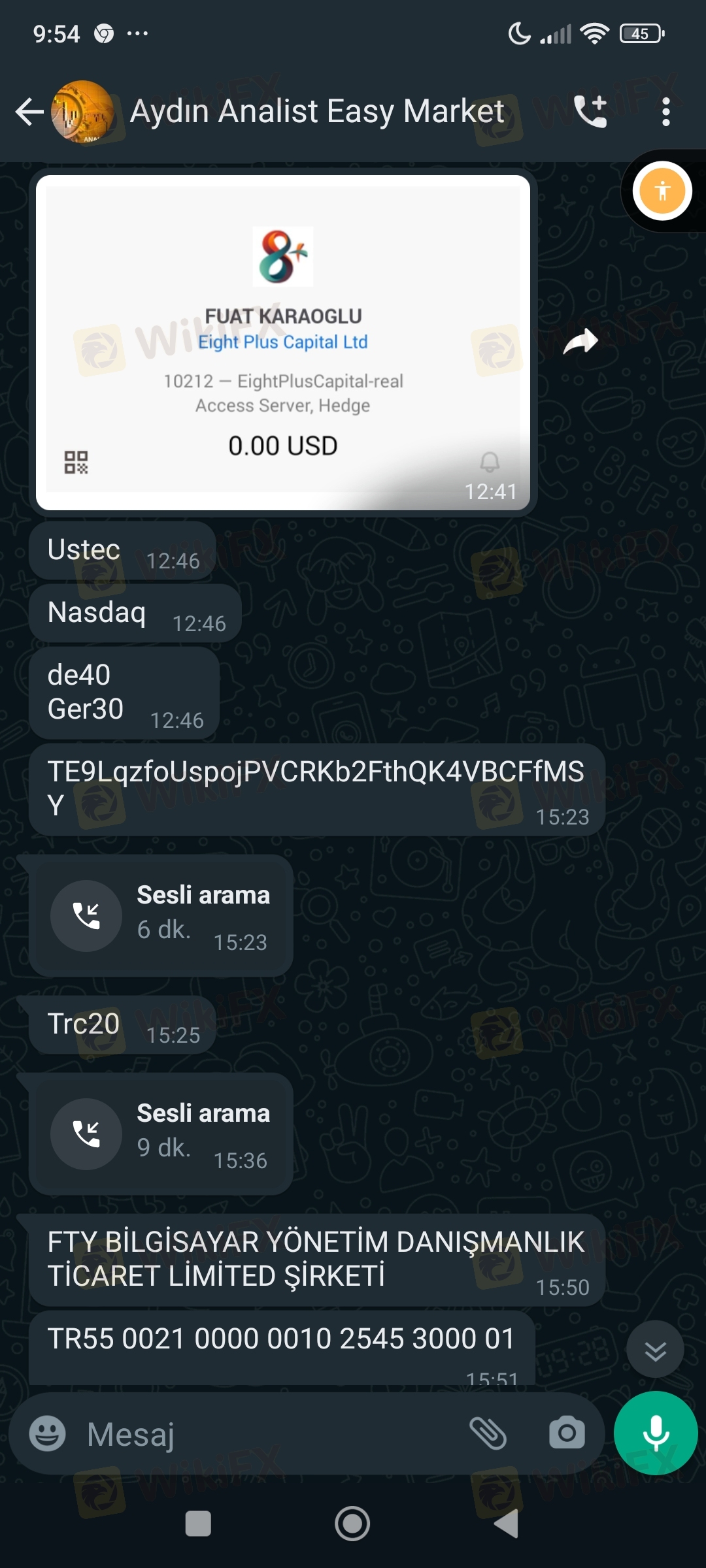This screenshot has height=1568, width=706.
Task: Open the camera to send a photo
Action: 567,1434
